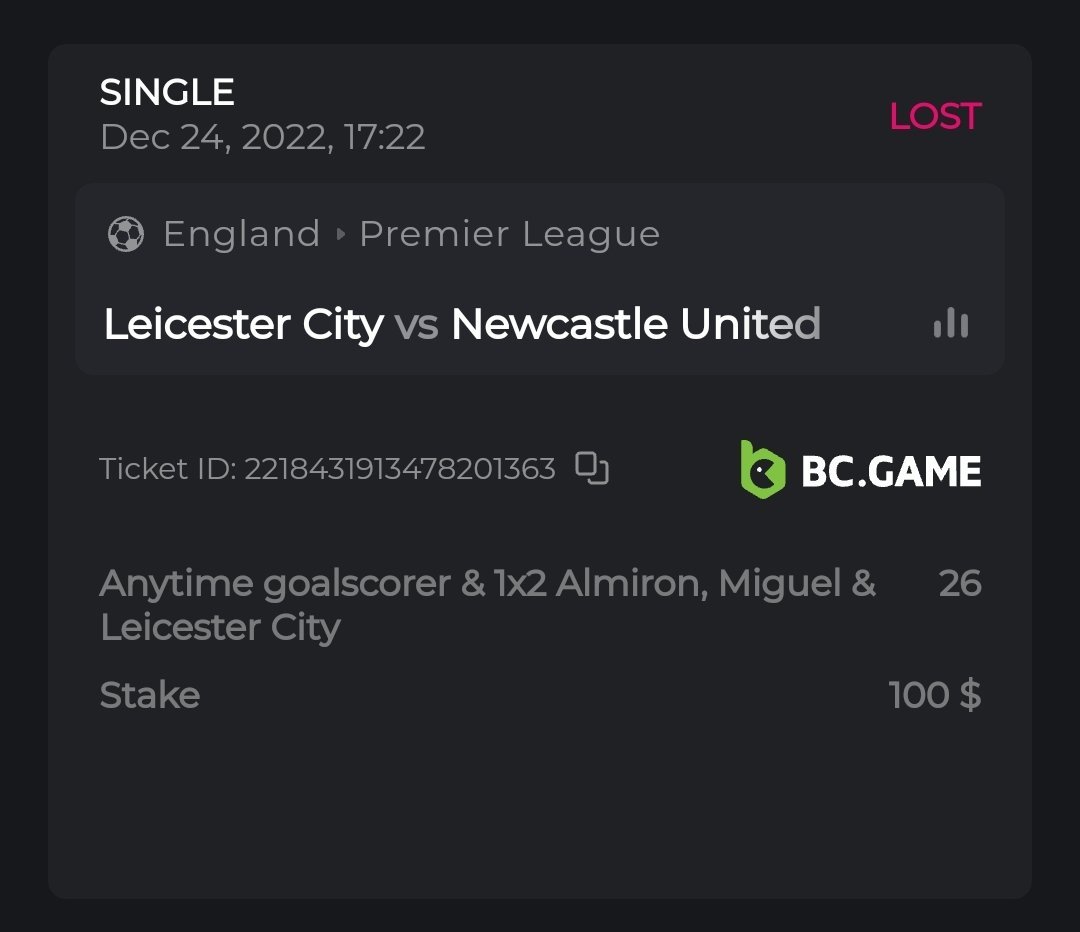Copy the ticket ID

point(592,468)
